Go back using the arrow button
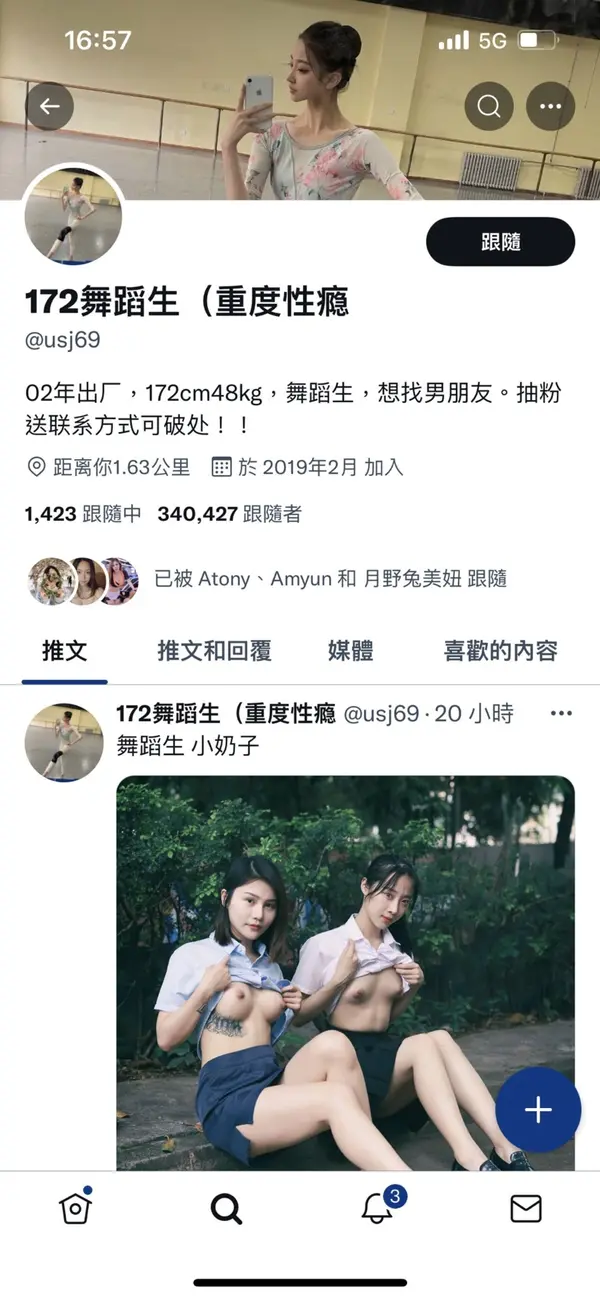Image resolution: width=600 pixels, height=1299 pixels. click(x=50, y=106)
